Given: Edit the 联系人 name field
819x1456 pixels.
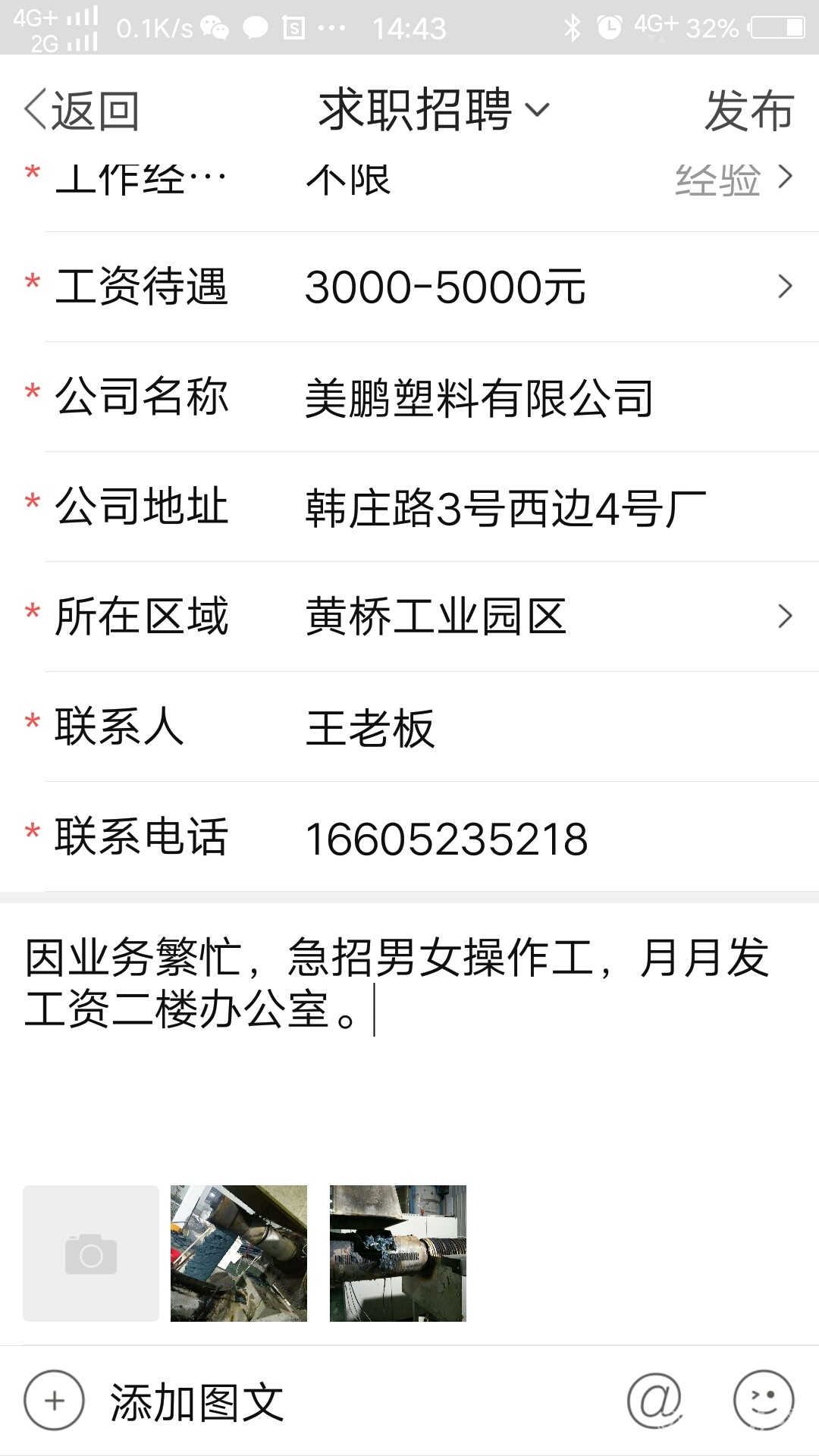Looking at the screenshot, I should (409, 726).
